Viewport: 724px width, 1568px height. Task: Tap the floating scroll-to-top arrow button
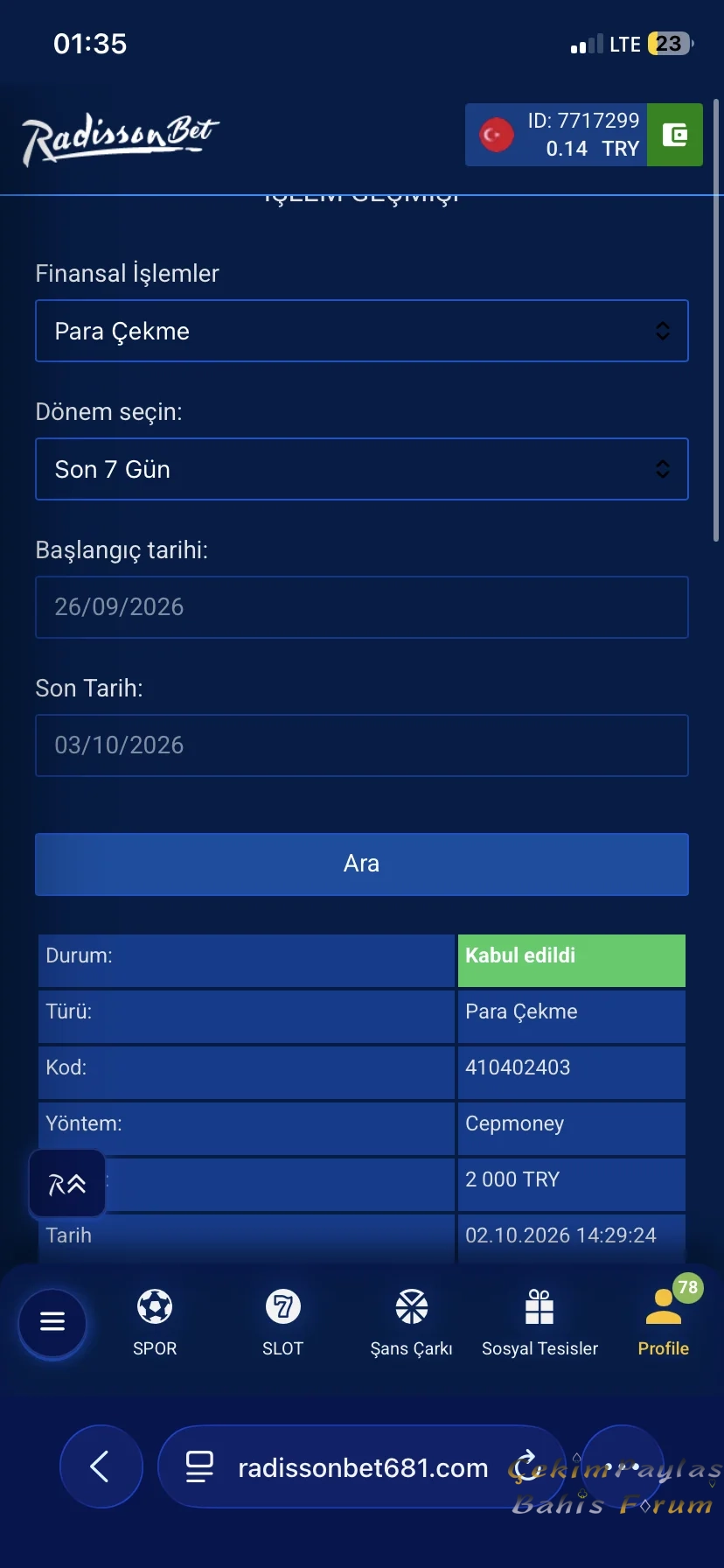click(x=67, y=1184)
